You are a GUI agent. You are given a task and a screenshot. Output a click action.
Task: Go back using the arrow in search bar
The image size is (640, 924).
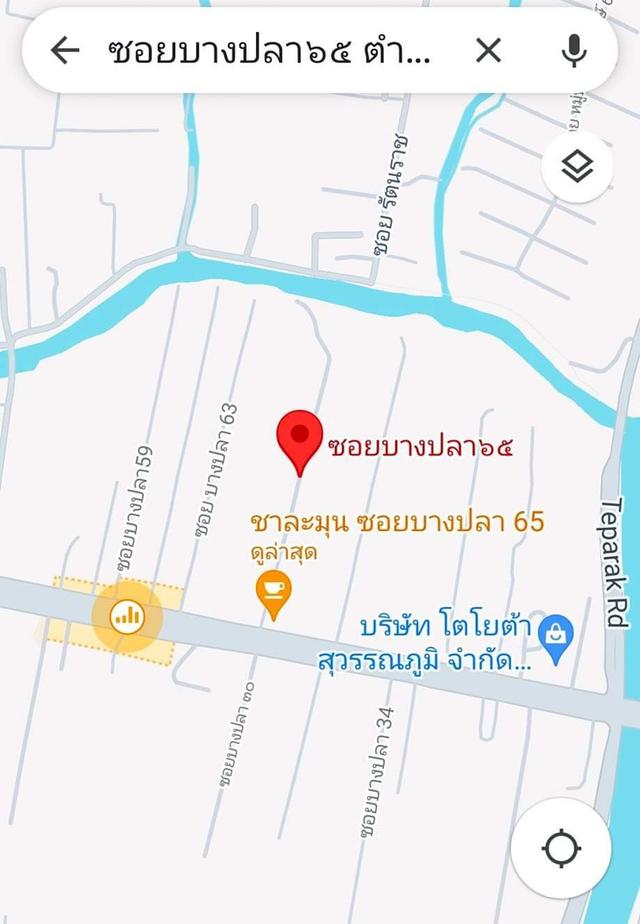65,50
